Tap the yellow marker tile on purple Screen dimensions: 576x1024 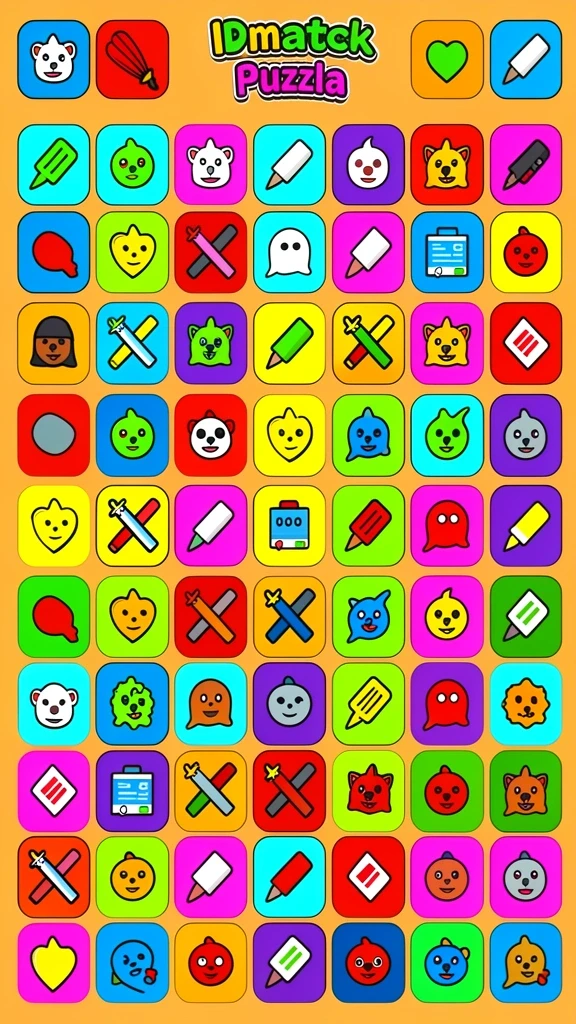click(526, 526)
